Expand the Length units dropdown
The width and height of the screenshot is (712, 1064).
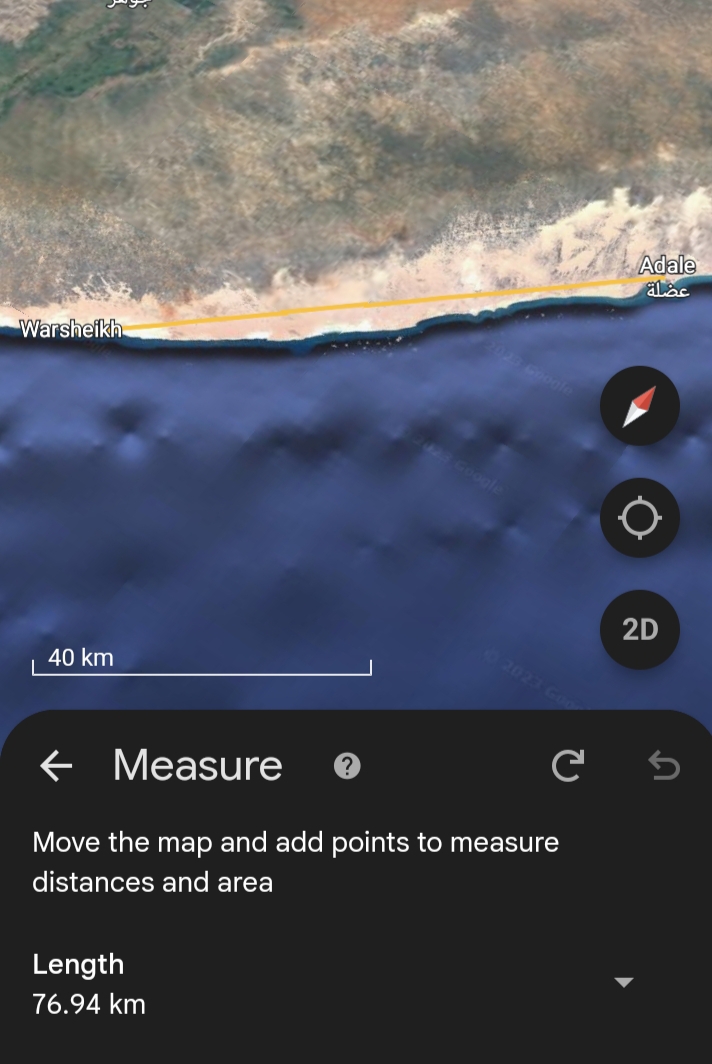click(x=623, y=982)
